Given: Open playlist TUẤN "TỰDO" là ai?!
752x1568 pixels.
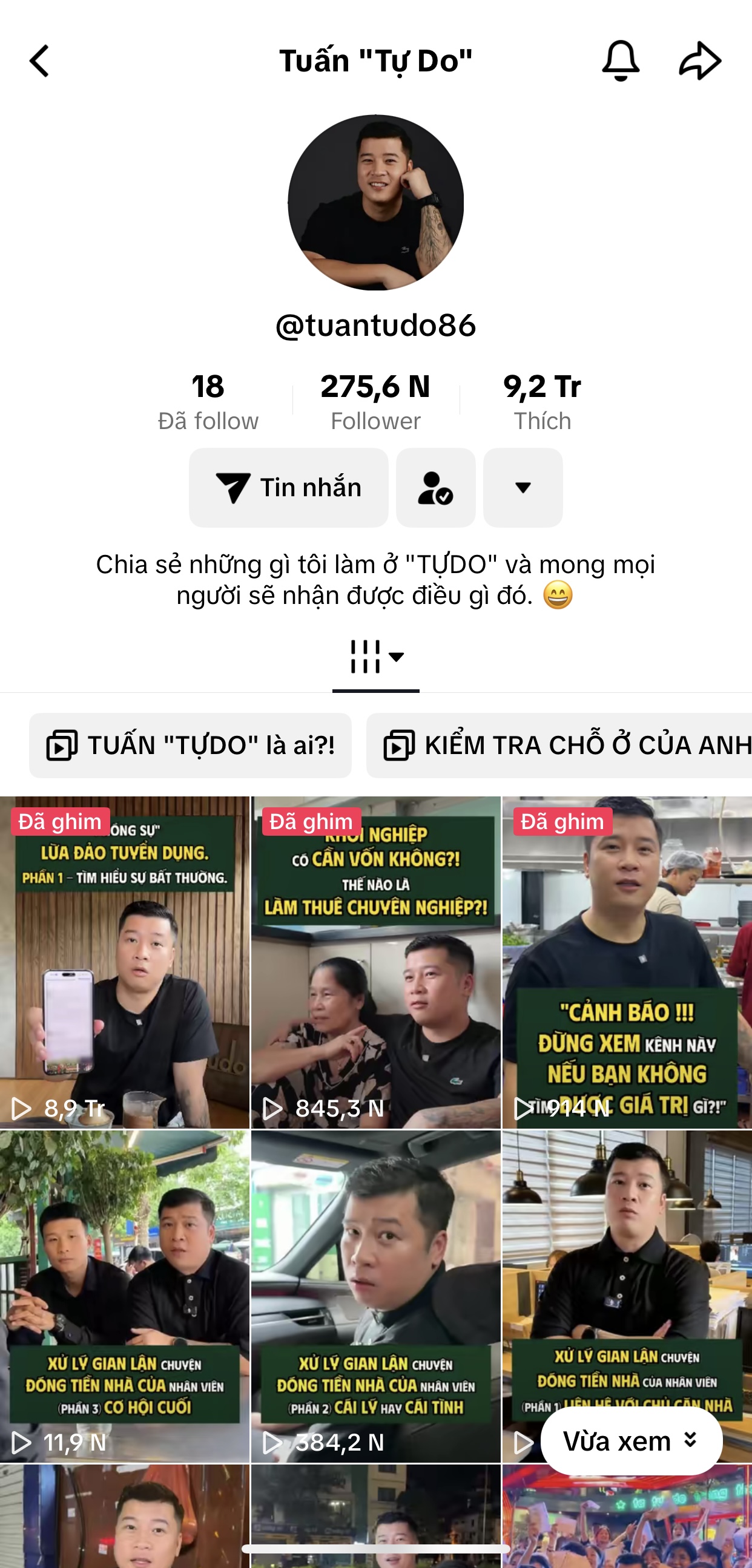Looking at the screenshot, I should coord(190,745).
